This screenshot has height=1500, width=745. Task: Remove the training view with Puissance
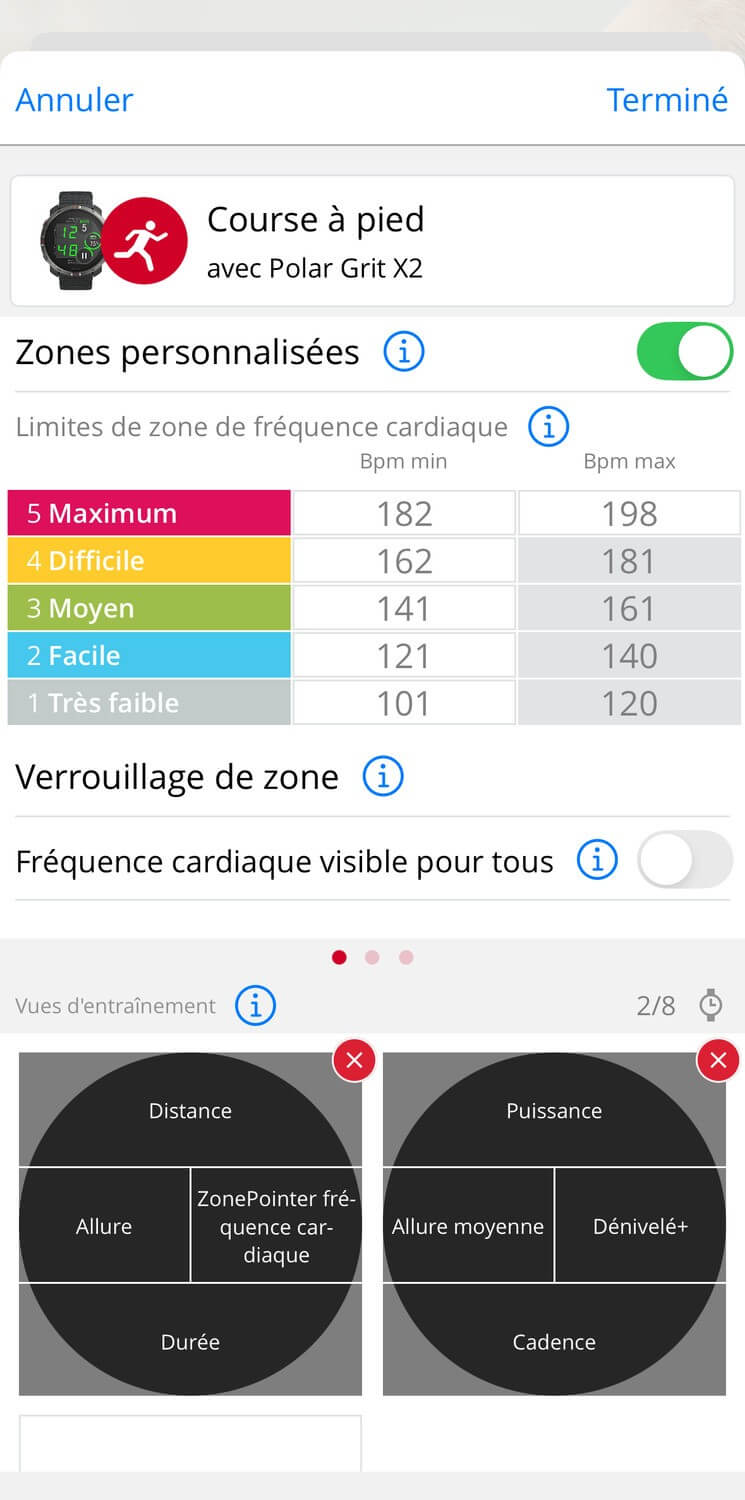[718, 1061]
